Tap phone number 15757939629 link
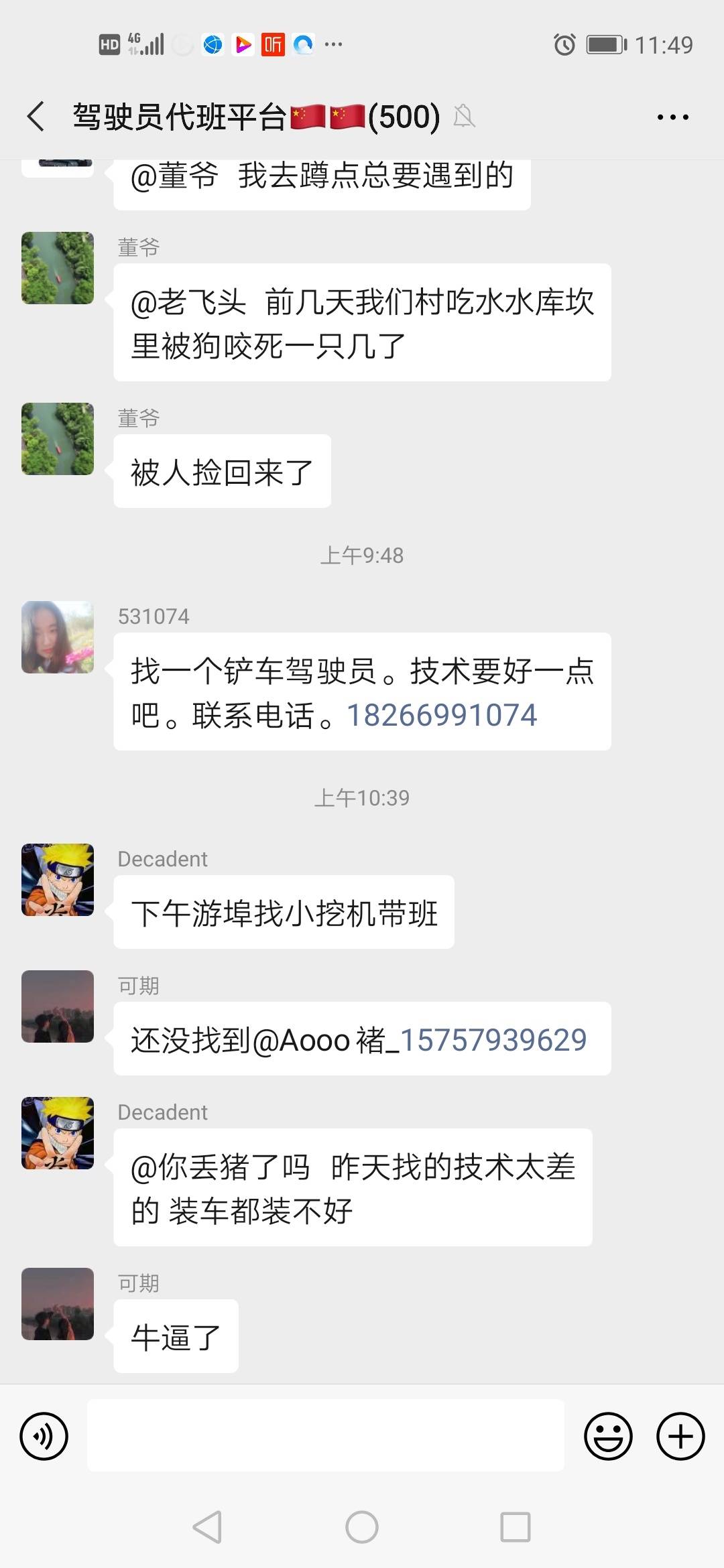This screenshot has width=724, height=1568. [x=493, y=1040]
